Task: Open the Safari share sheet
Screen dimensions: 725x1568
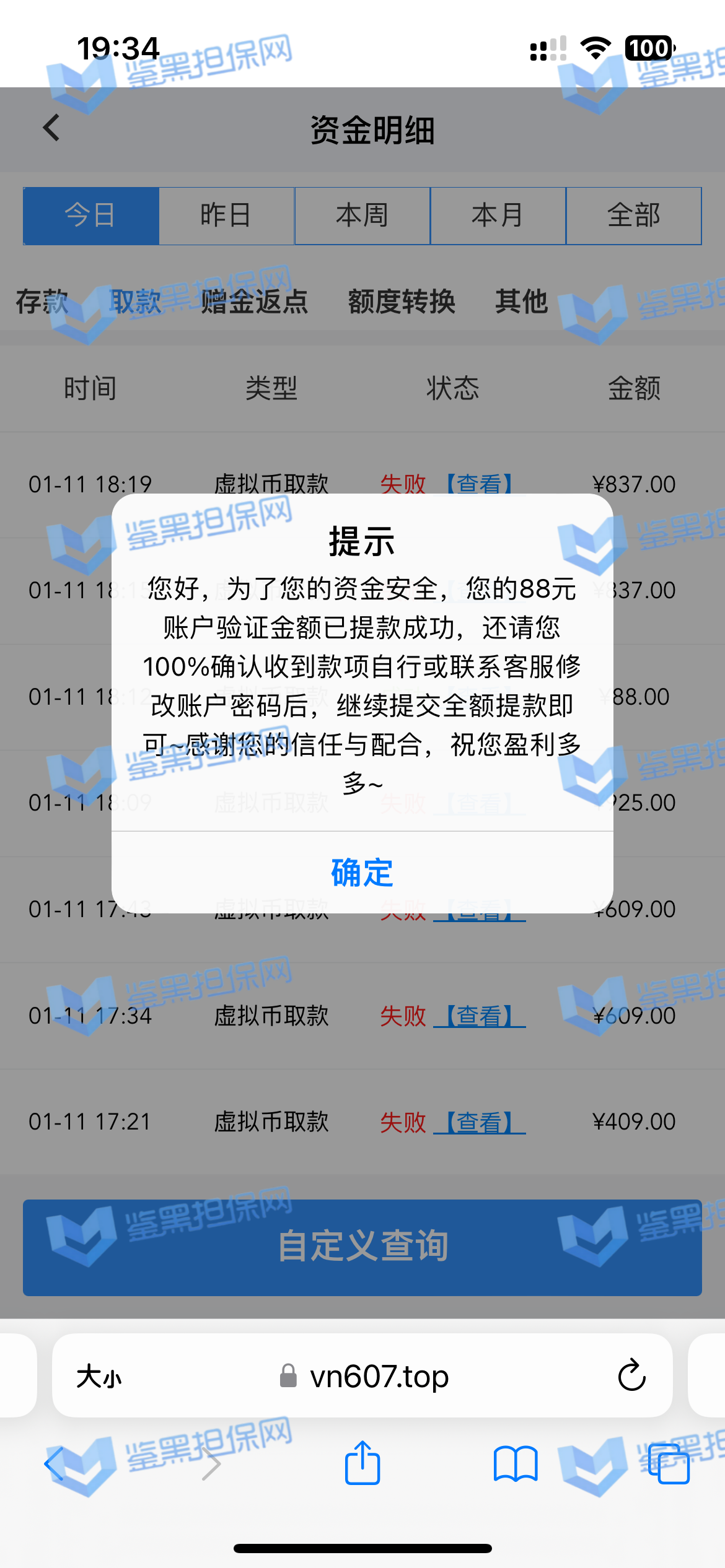Action: (x=362, y=1464)
